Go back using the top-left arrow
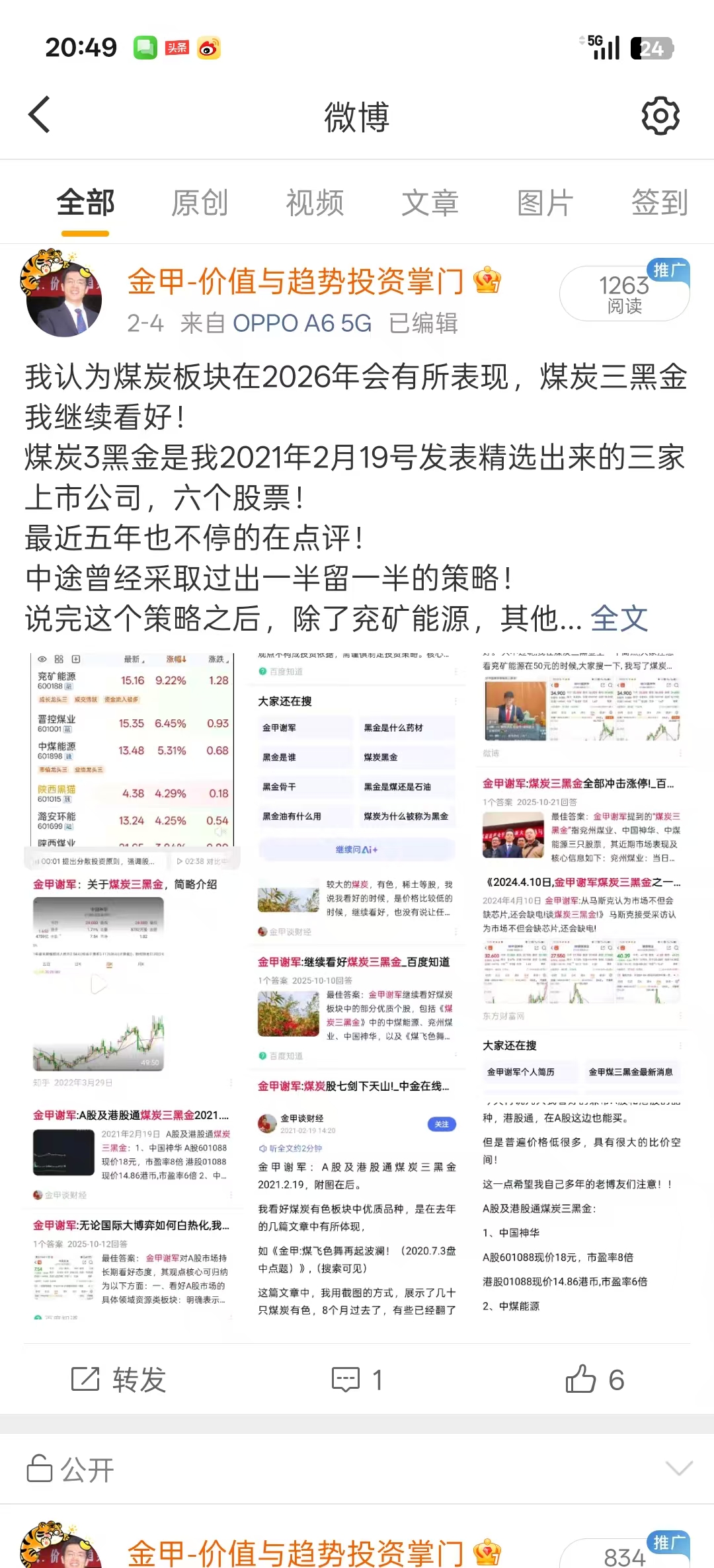Image resolution: width=714 pixels, height=1568 pixels. coord(40,115)
